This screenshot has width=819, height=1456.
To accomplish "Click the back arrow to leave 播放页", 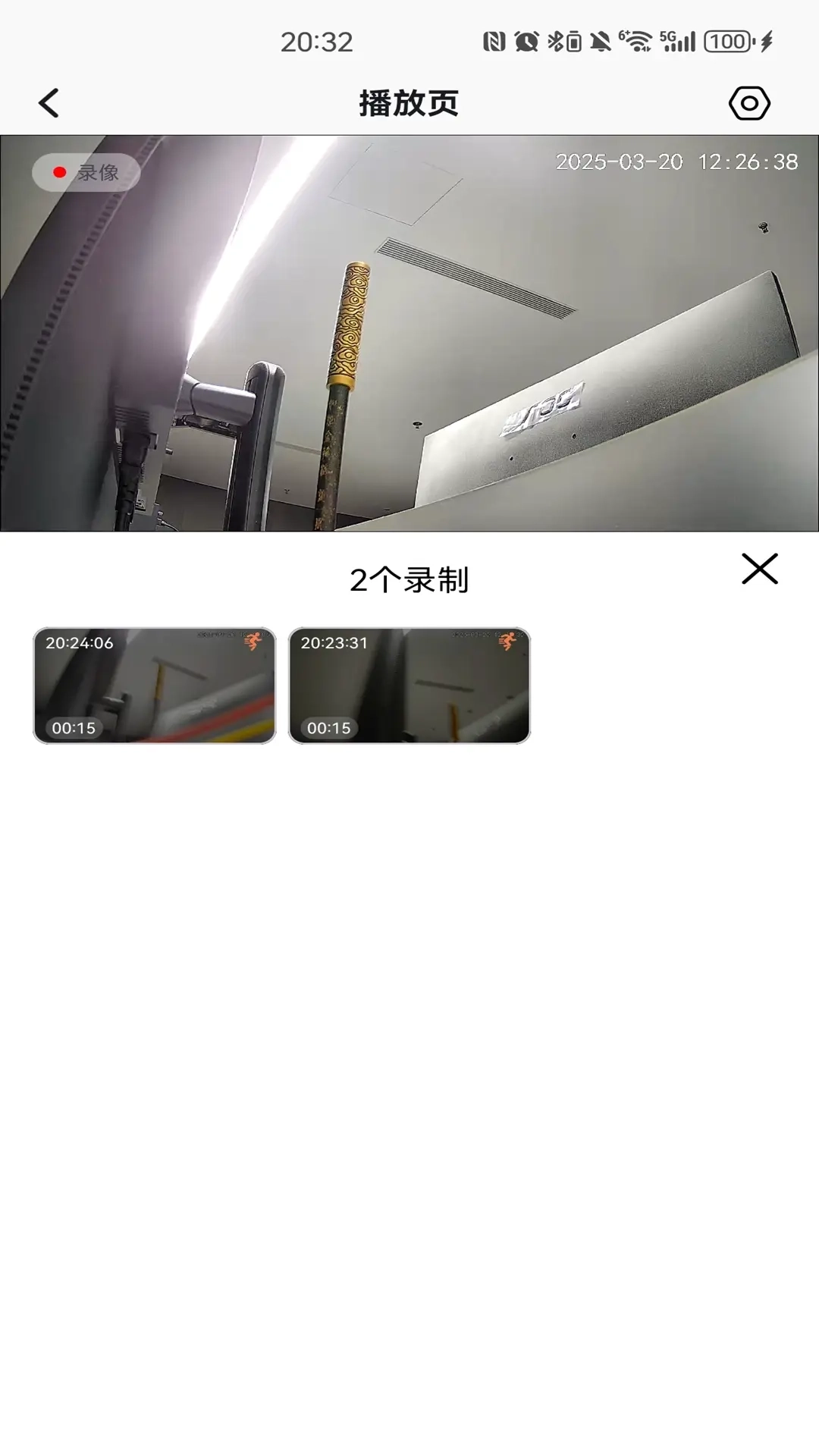I will pos(49,103).
